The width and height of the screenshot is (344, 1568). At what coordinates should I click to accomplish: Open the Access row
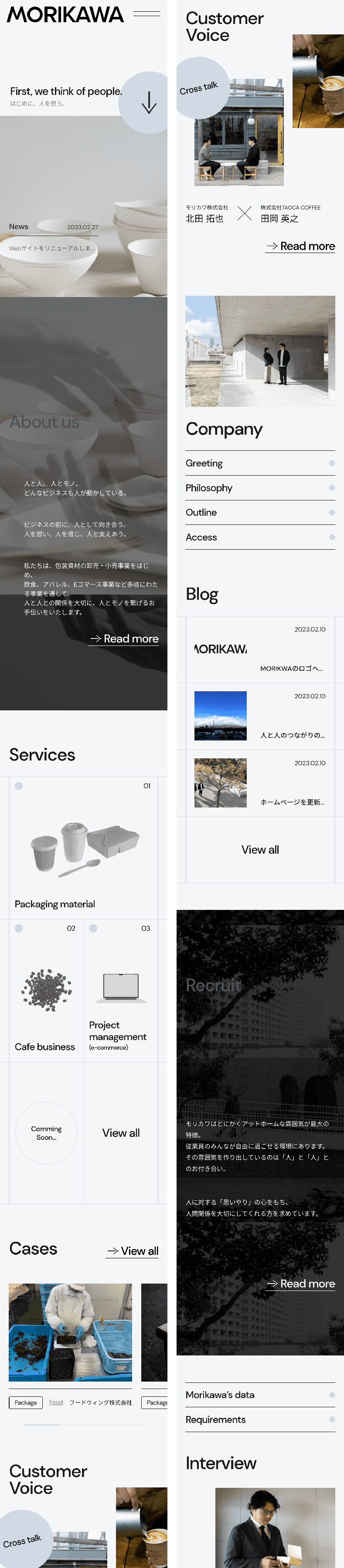(x=260, y=537)
